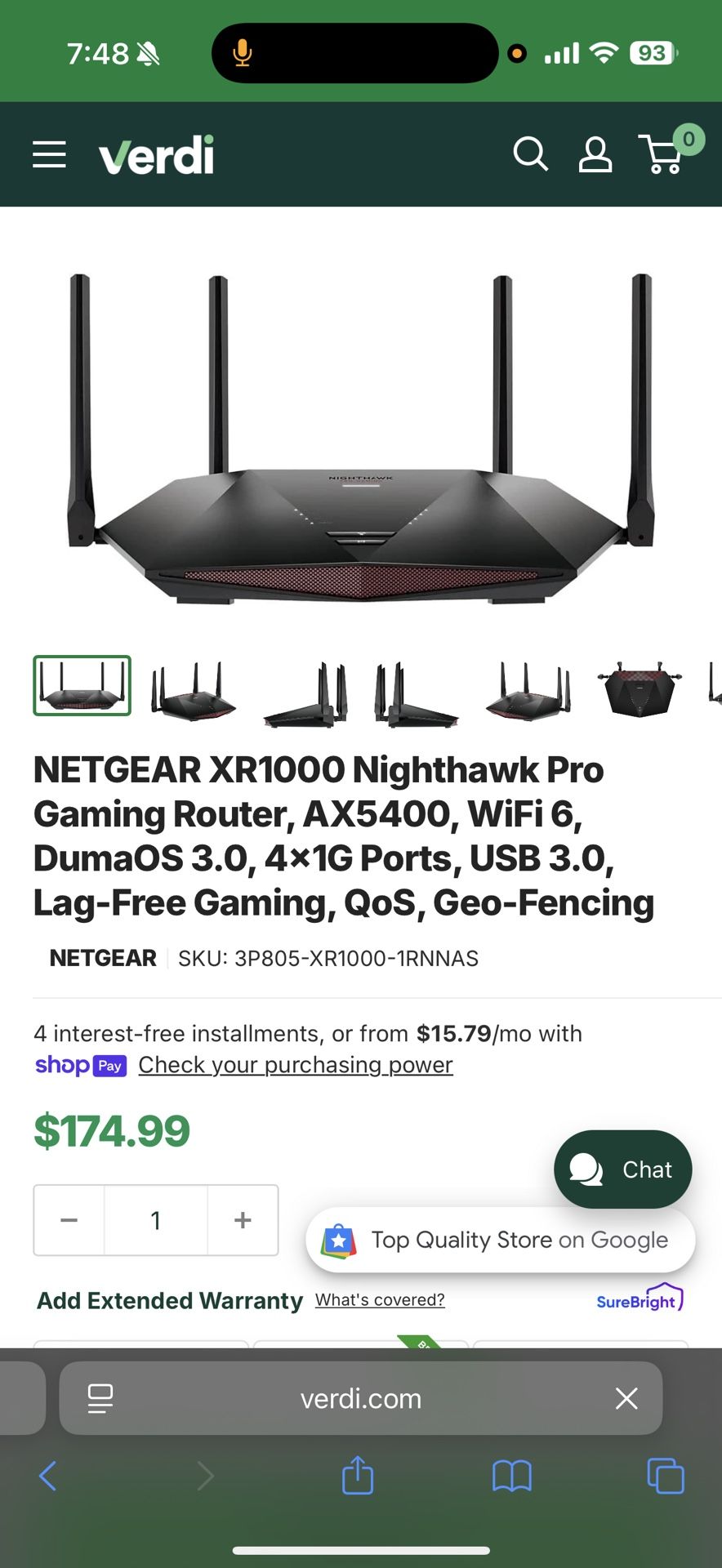This screenshot has height=1568, width=722.
Task: Tap the Verdi store logo
Action: click(x=155, y=154)
